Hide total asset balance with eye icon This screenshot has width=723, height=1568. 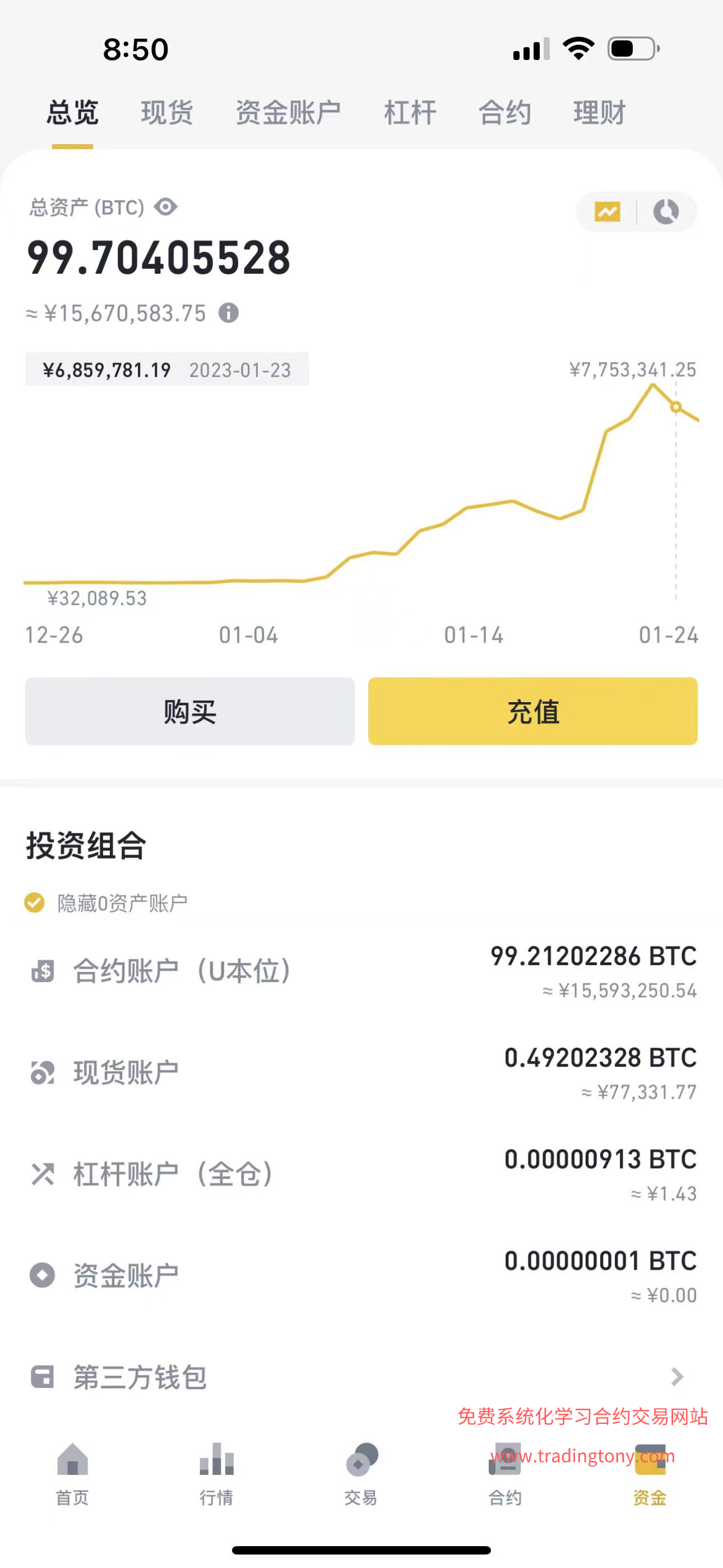tap(165, 207)
